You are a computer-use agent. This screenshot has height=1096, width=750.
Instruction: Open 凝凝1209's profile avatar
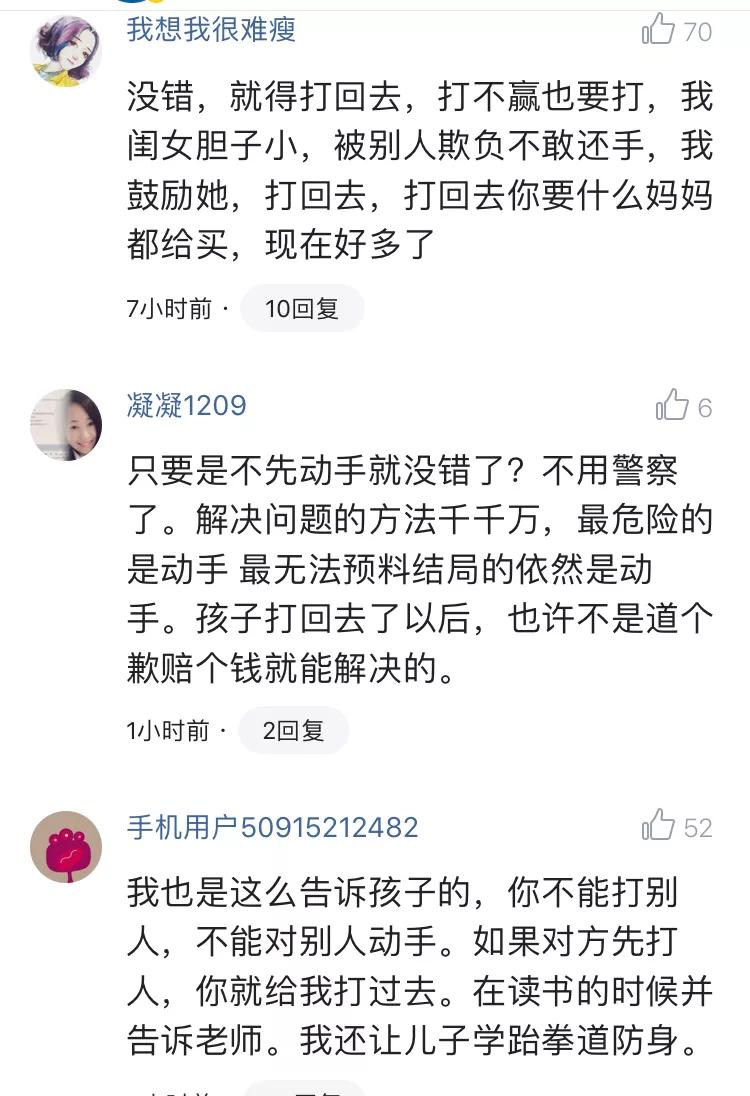[66, 425]
